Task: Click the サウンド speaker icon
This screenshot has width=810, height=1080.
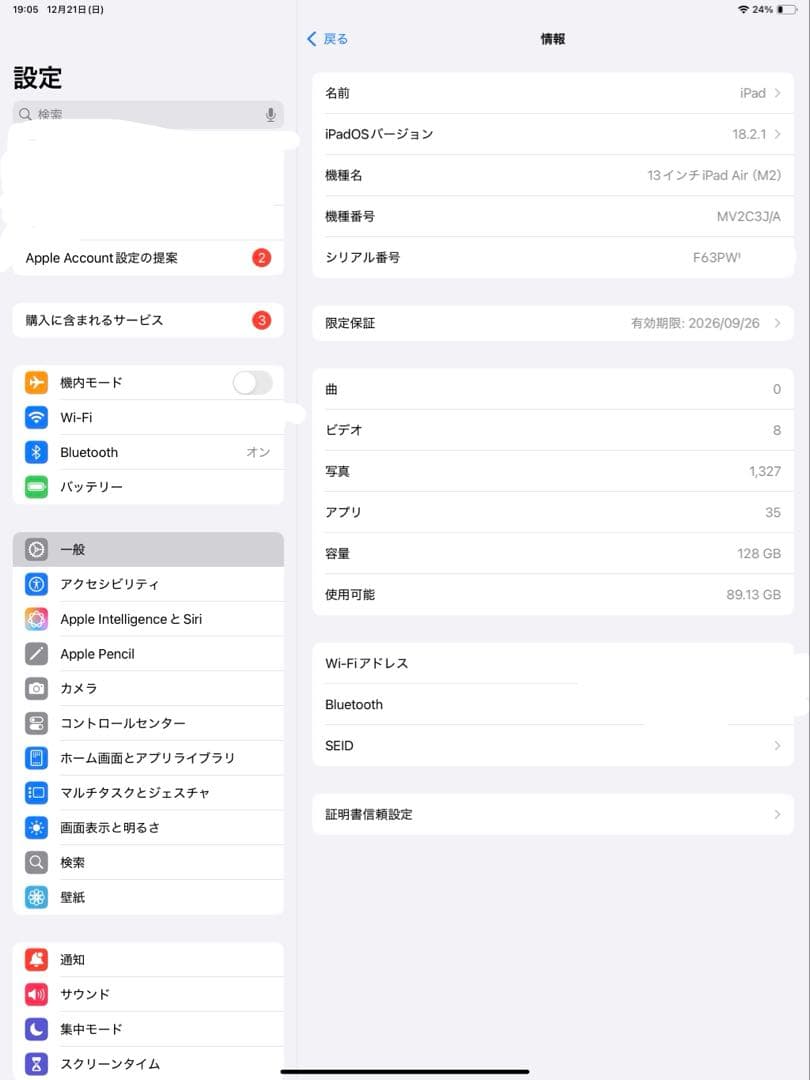Action: 38,994
